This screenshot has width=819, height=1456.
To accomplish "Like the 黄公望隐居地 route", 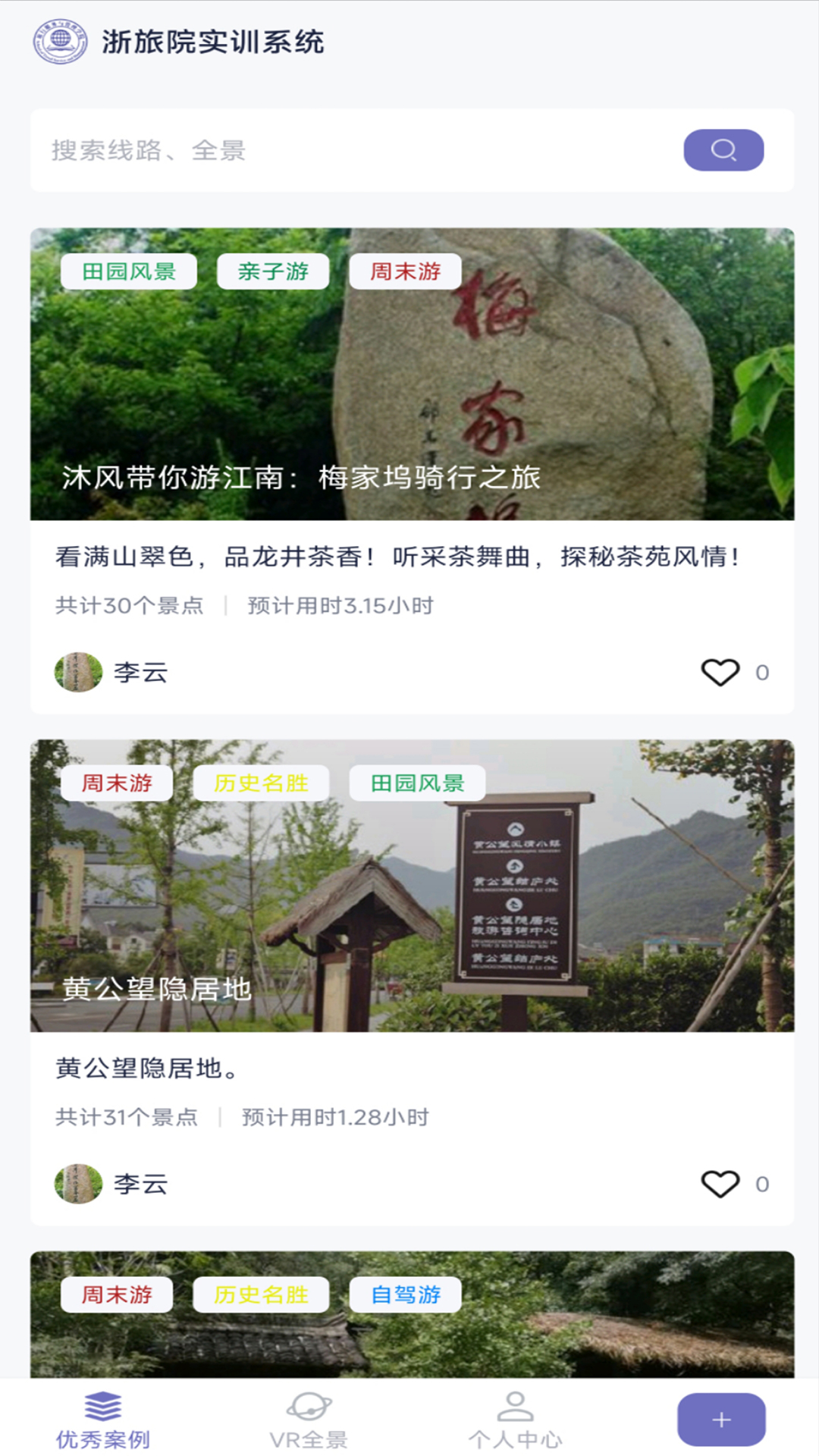I will pyautogui.click(x=720, y=1184).
